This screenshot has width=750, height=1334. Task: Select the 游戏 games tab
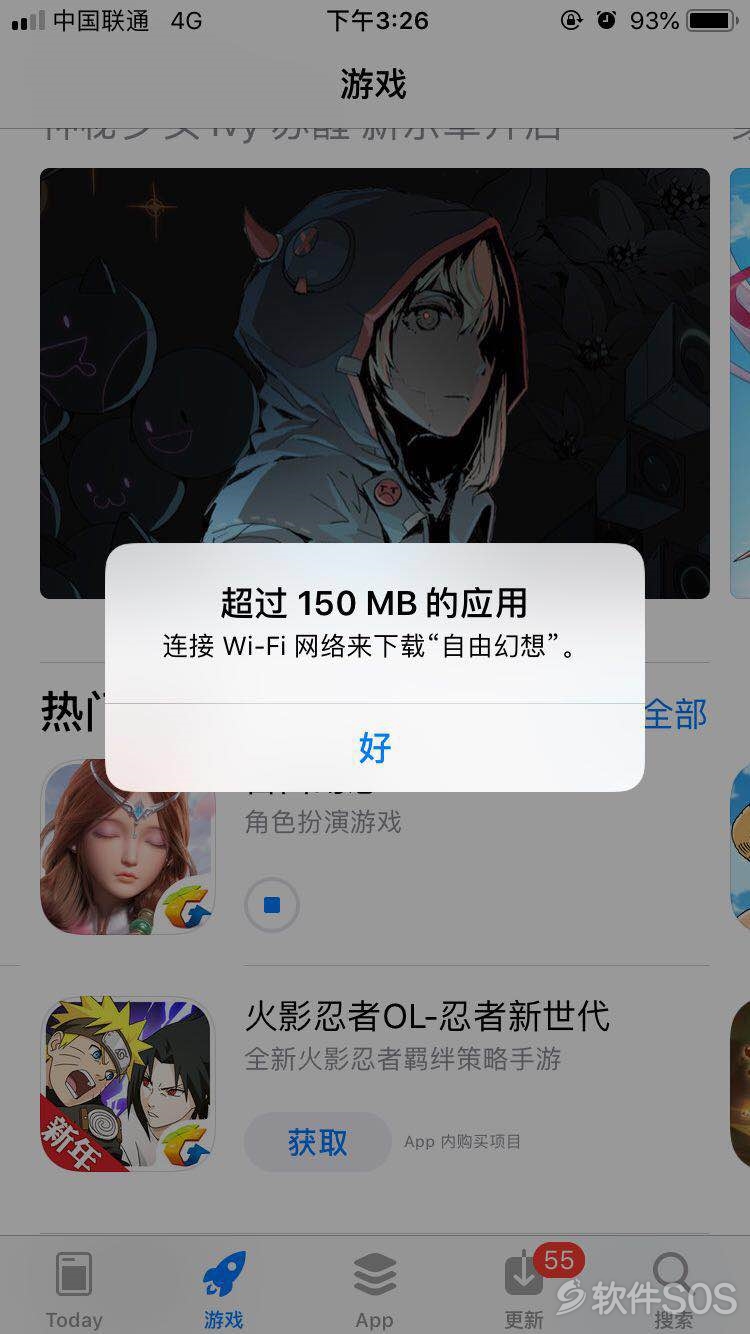(x=224, y=1290)
